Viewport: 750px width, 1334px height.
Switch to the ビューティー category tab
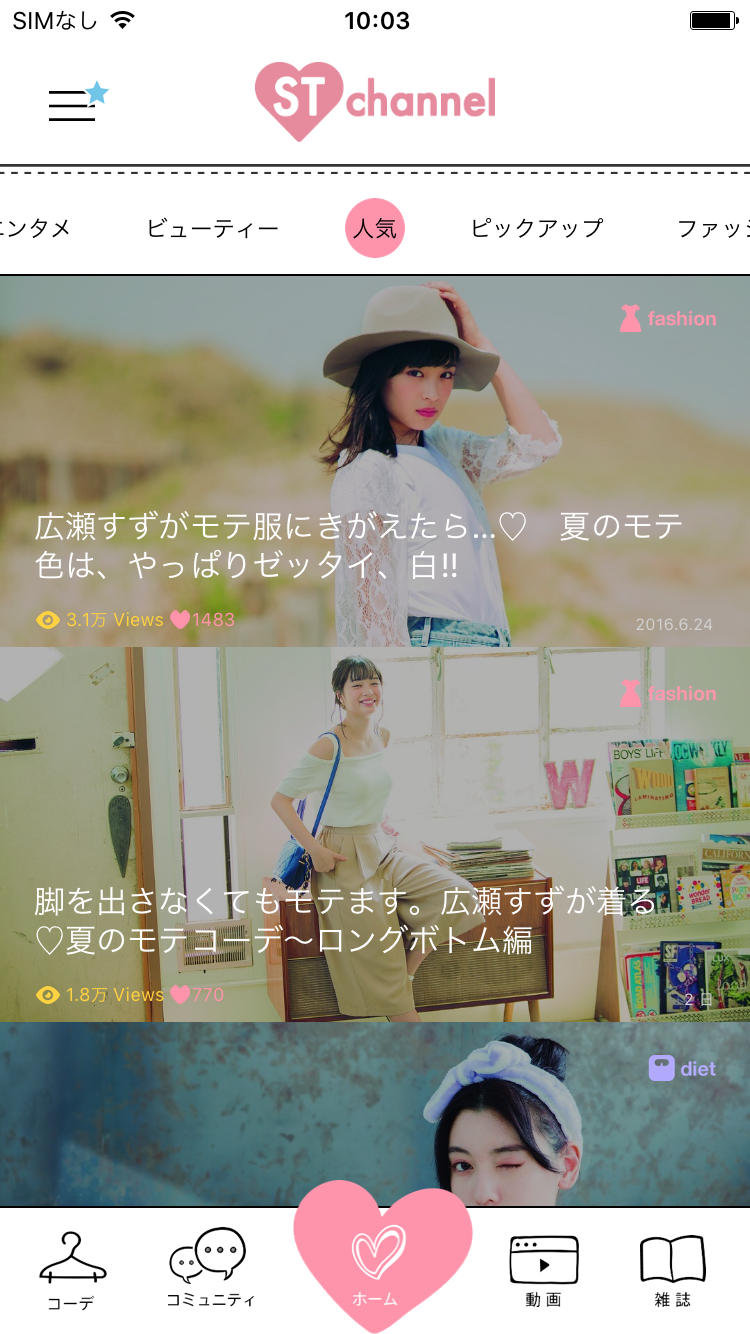pos(212,228)
